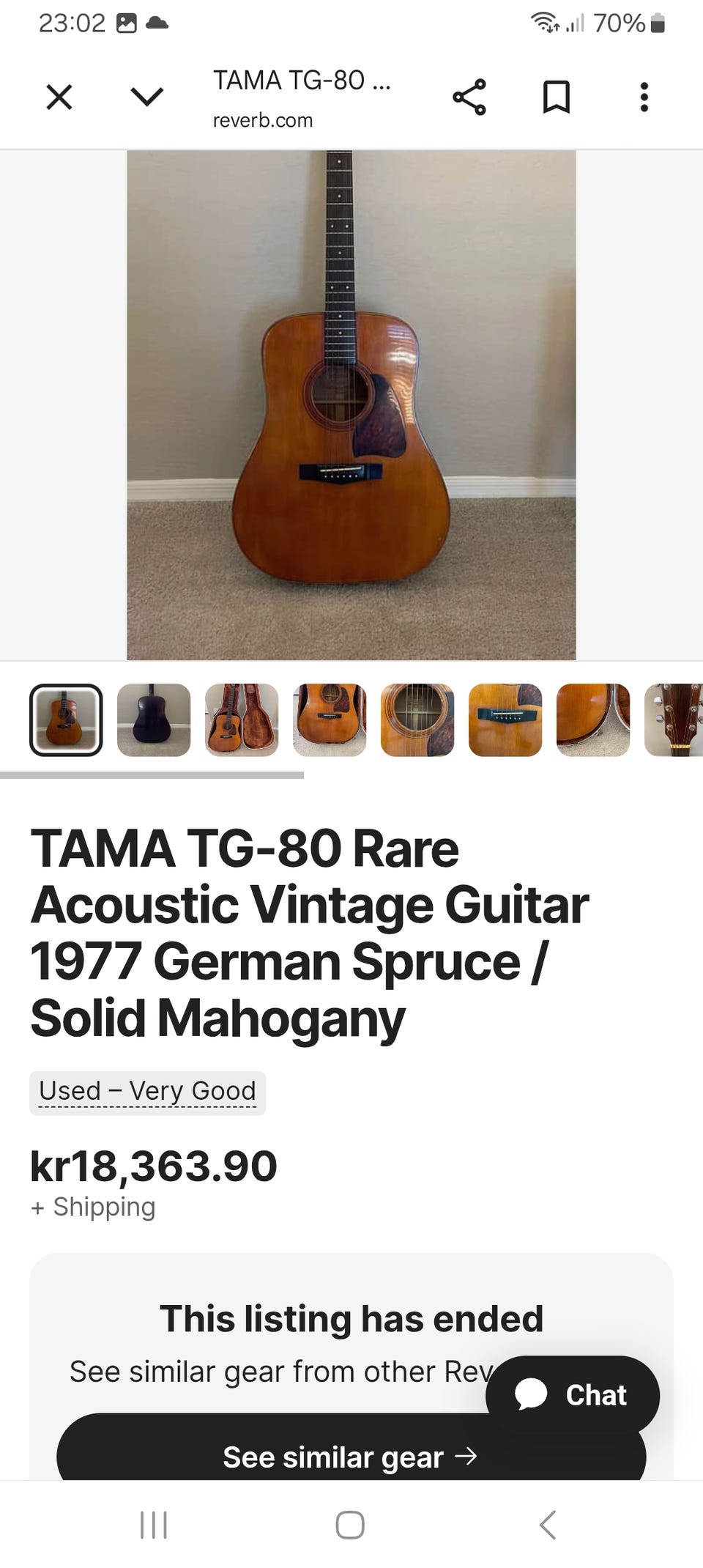This screenshot has height=1568, width=703.
Task: See similar gear
Action: [x=351, y=1457]
